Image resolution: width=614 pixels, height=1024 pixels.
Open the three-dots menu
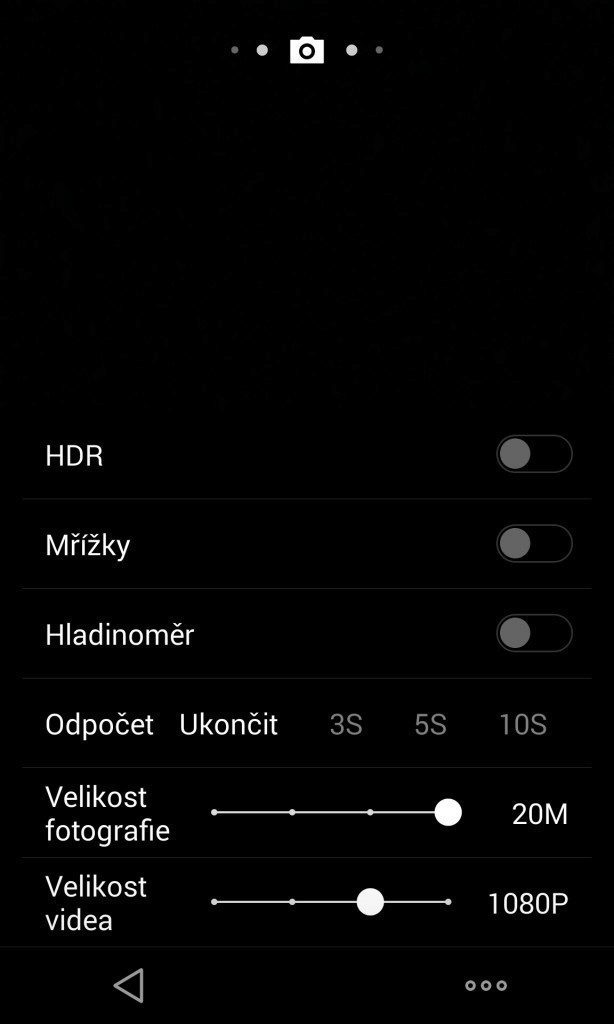(486, 985)
